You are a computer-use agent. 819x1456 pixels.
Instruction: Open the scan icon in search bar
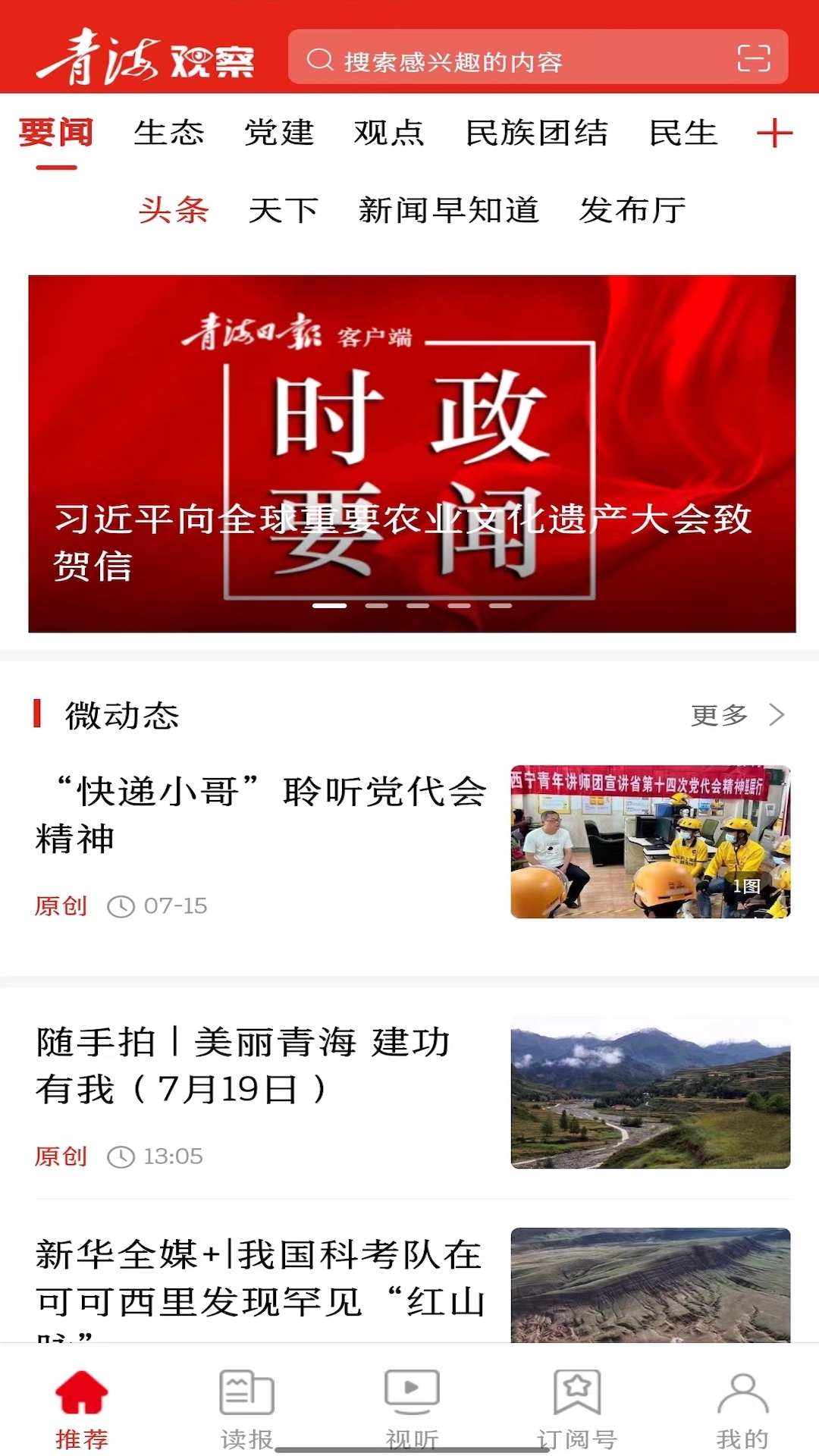[753, 58]
